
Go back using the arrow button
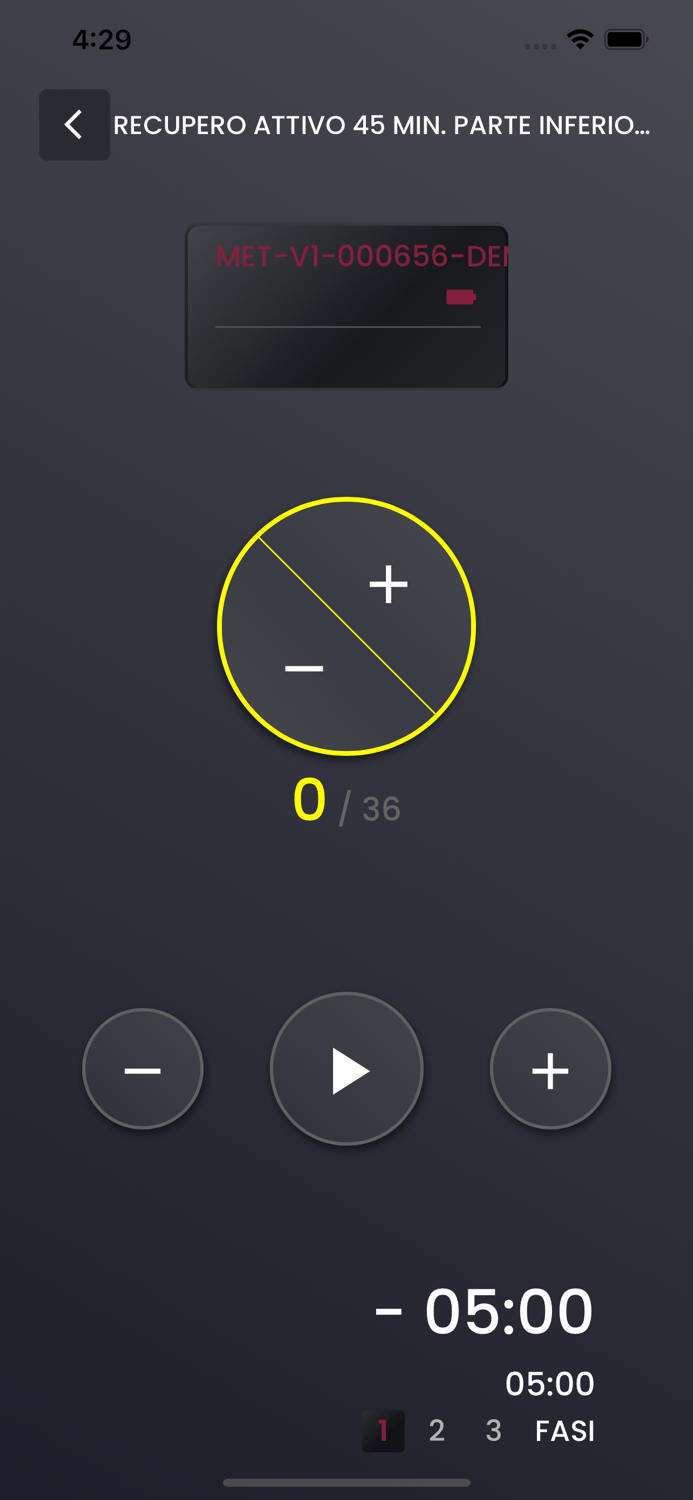coord(74,125)
